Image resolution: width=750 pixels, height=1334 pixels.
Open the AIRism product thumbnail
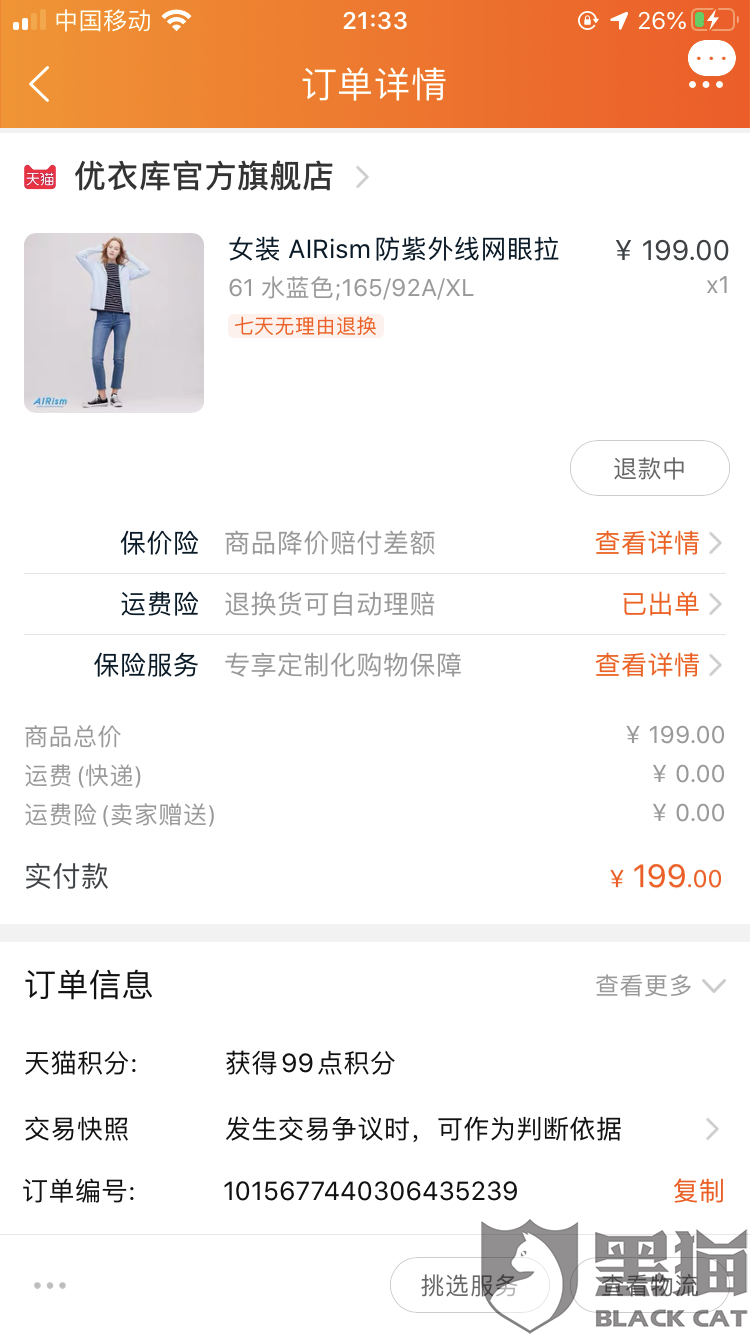click(x=114, y=323)
